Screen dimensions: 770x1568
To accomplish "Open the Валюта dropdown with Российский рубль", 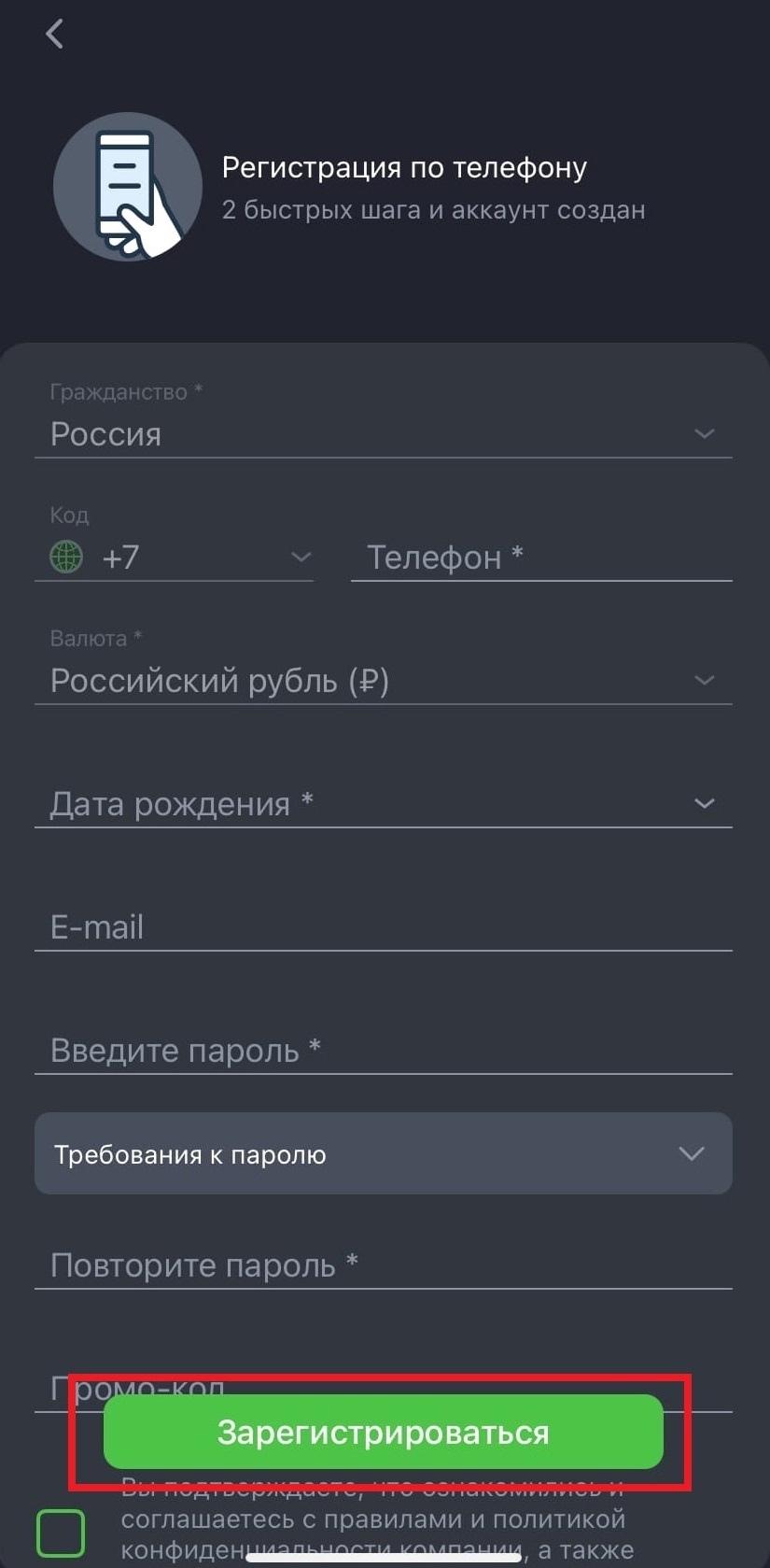I will (x=384, y=667).
